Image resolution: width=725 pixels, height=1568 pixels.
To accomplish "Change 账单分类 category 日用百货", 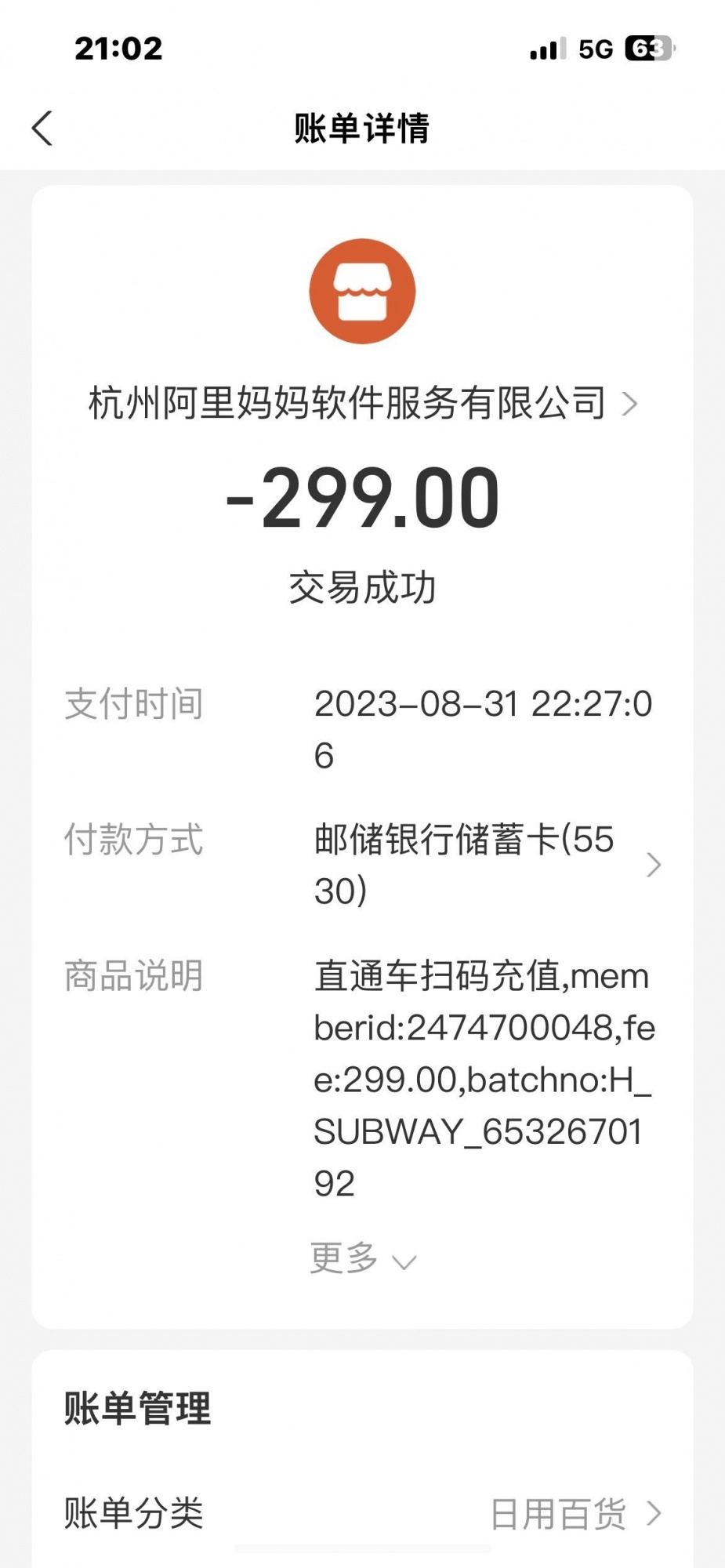I will click(x=575, y=1513).
